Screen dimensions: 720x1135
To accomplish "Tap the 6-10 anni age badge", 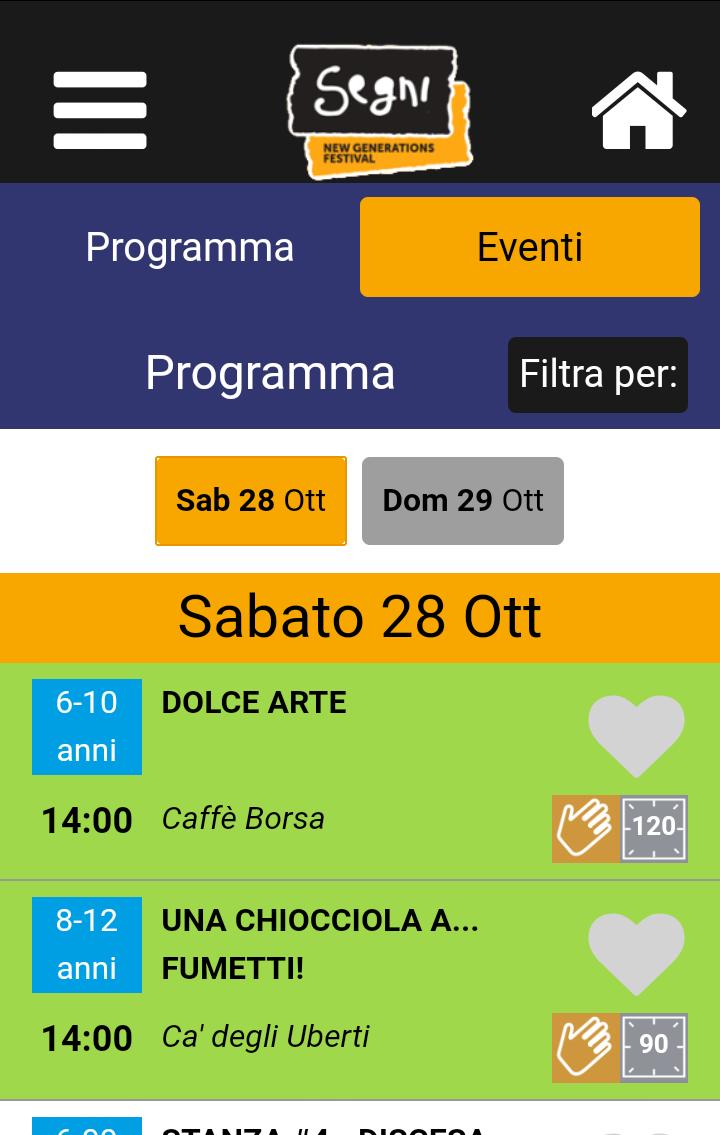I will 87,727.
